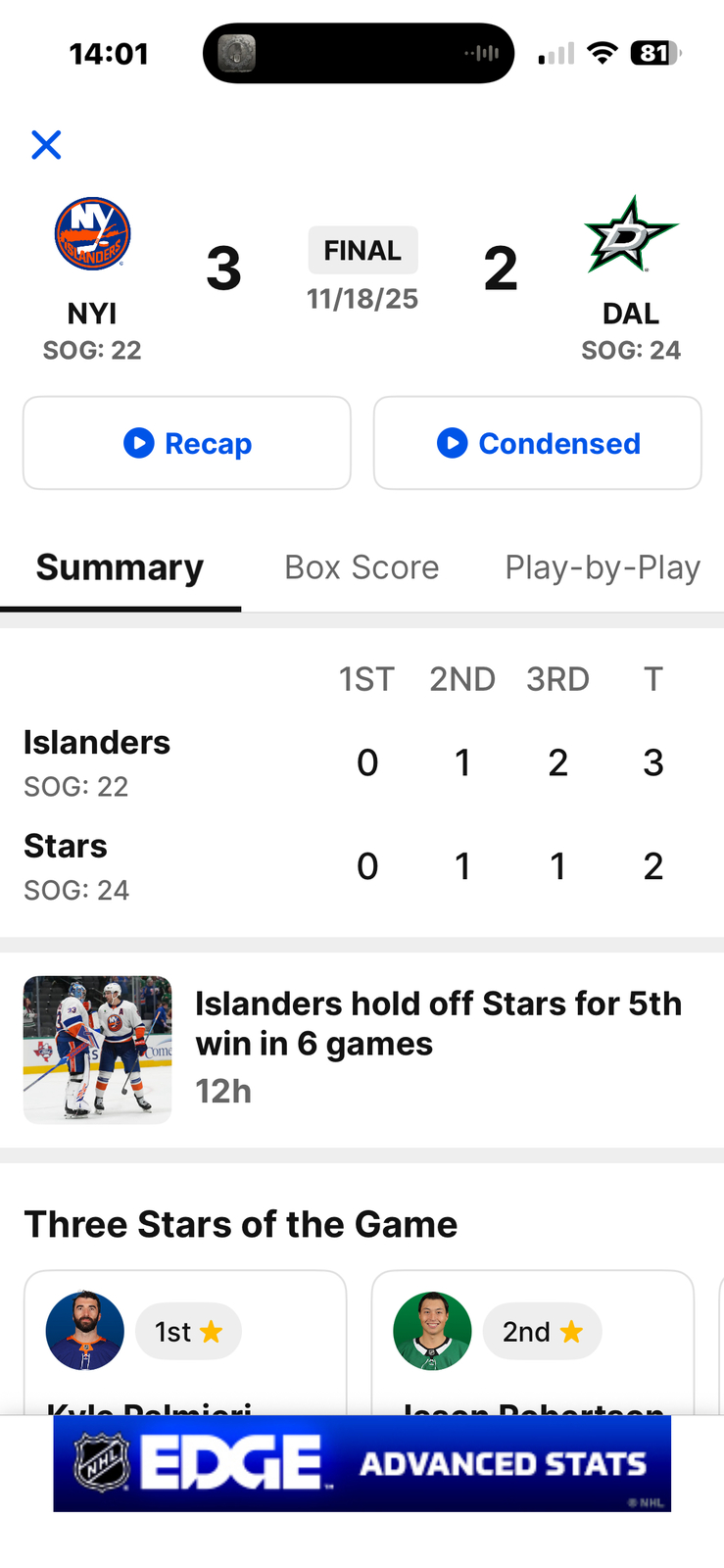The width and height of the screenshot is (724, 1568).
Task: Open the New York Islanders team logo
Action: 92,234
